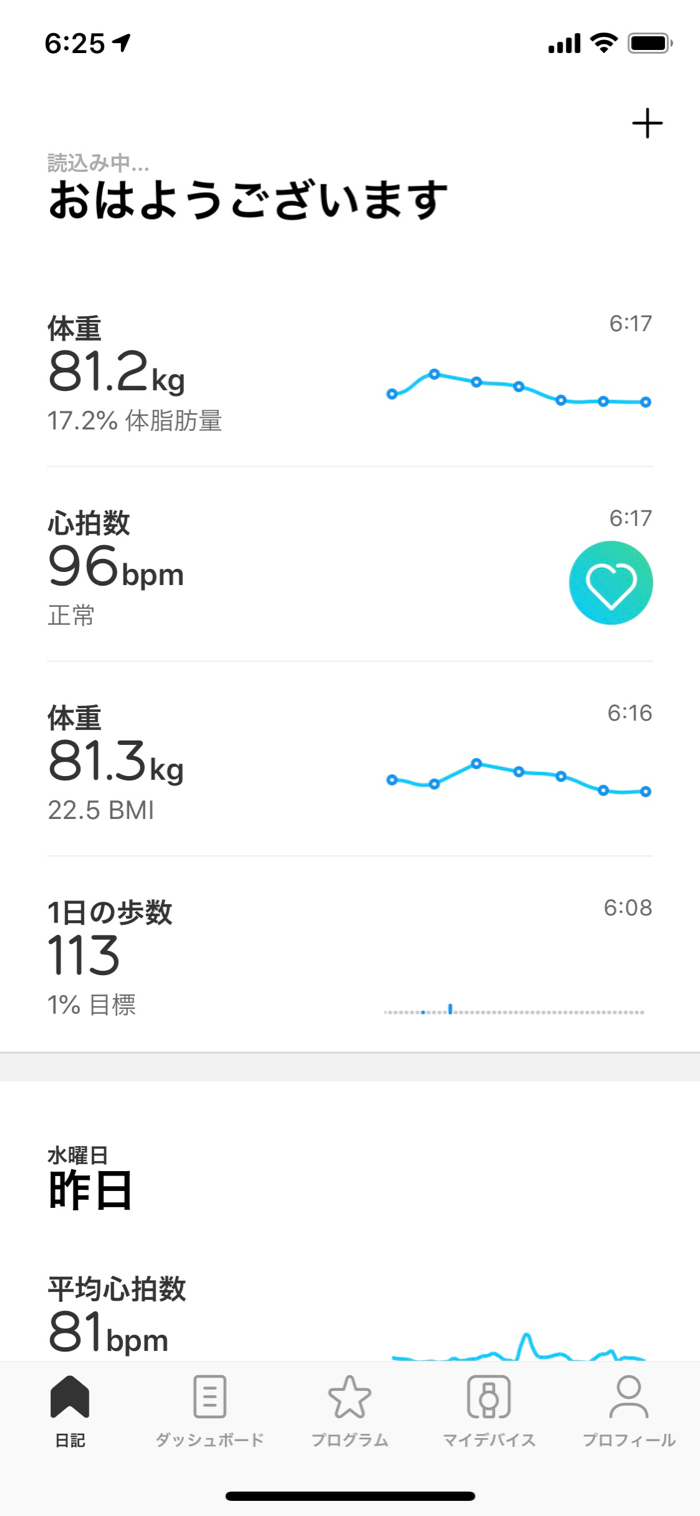Go to the マイデバイス tab

tap(489, 1411)
